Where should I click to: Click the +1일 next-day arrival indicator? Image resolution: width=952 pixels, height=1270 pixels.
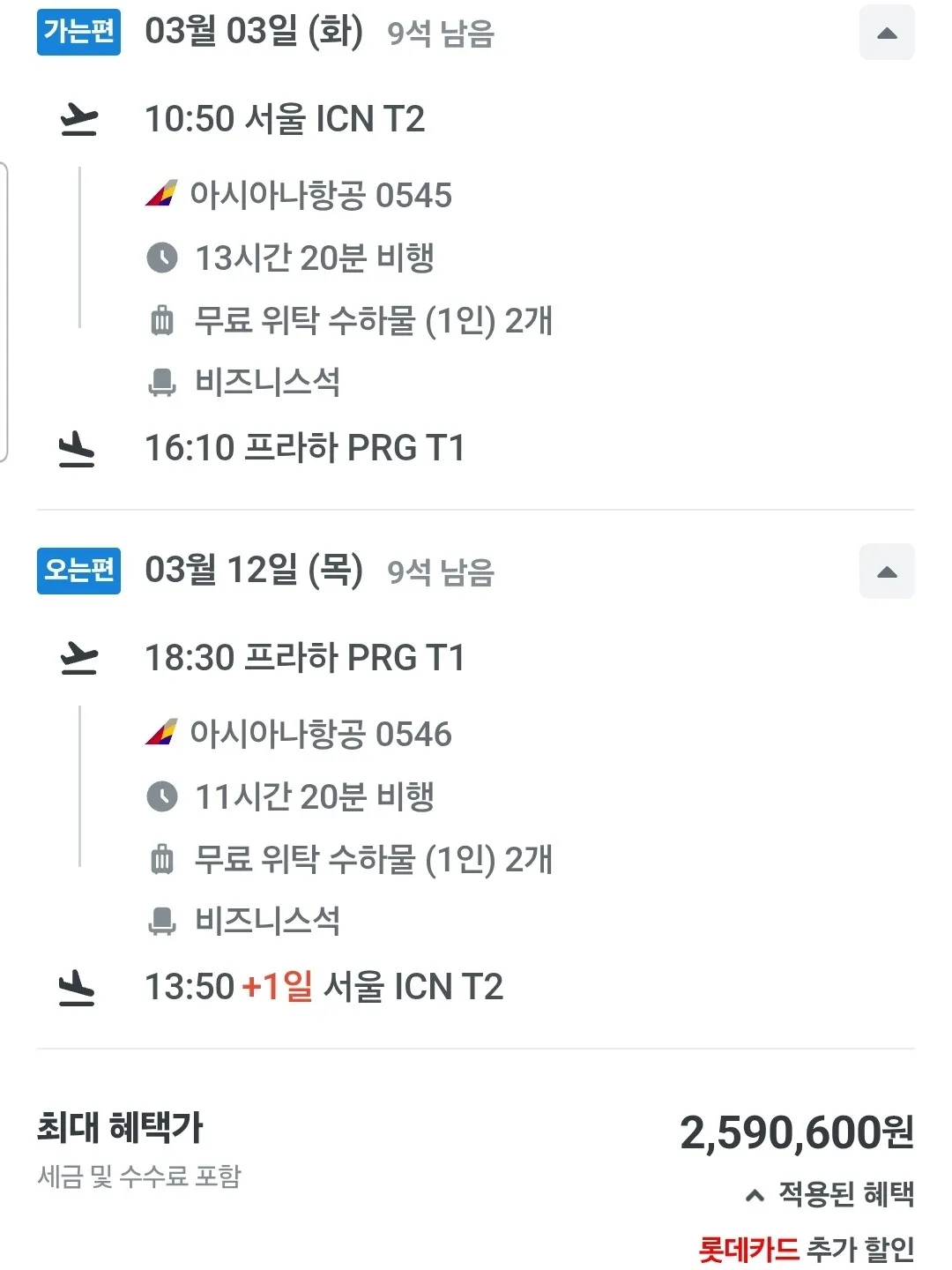(x=278, y=988)
